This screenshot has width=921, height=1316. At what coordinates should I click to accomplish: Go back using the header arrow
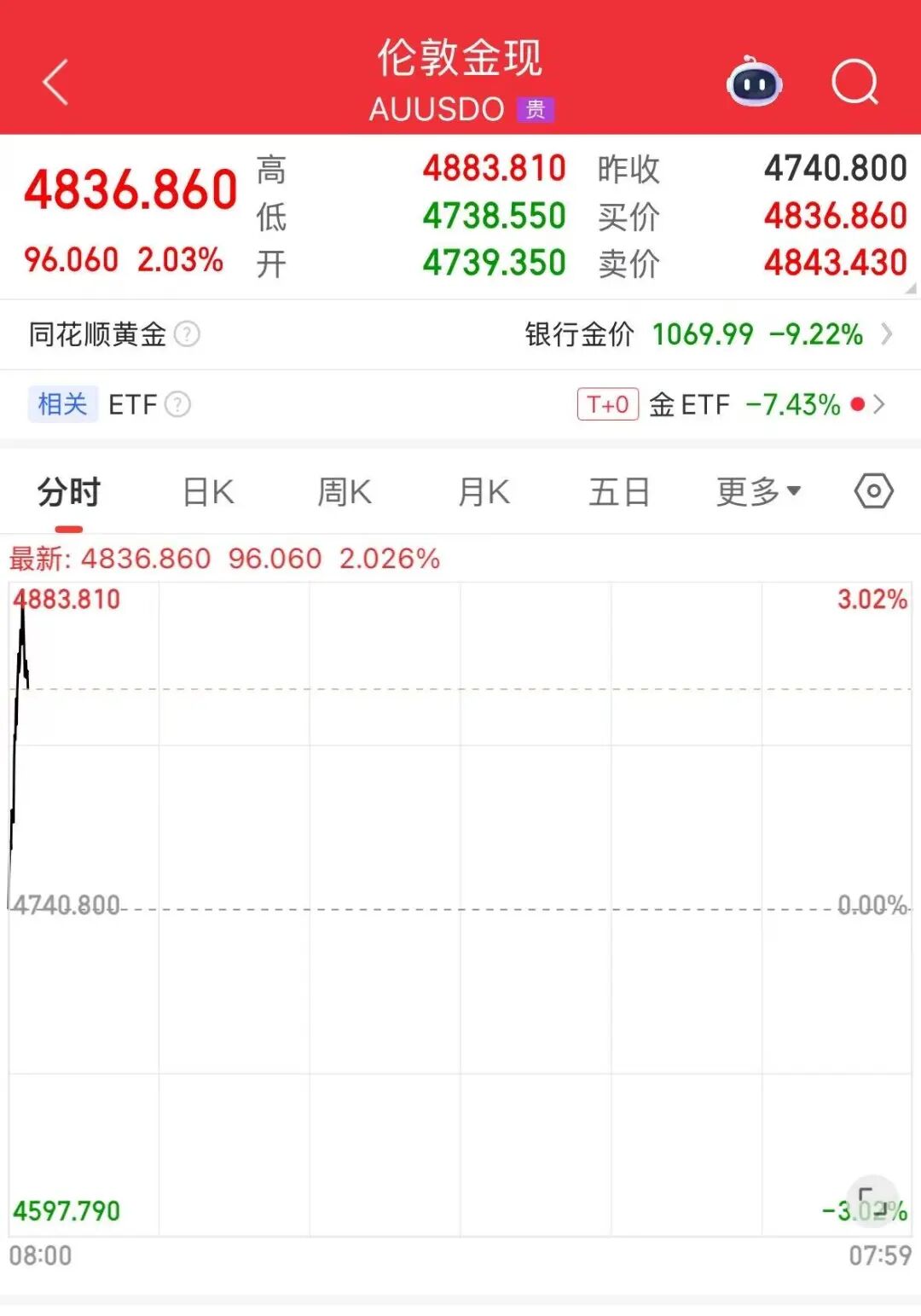coord(55,83)
